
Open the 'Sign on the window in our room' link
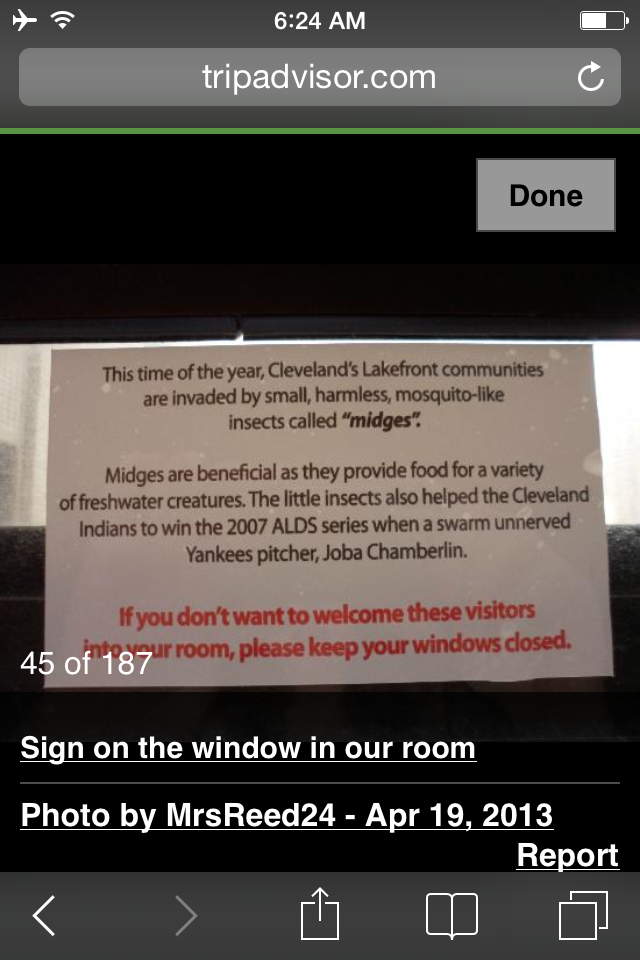(248, 748)
